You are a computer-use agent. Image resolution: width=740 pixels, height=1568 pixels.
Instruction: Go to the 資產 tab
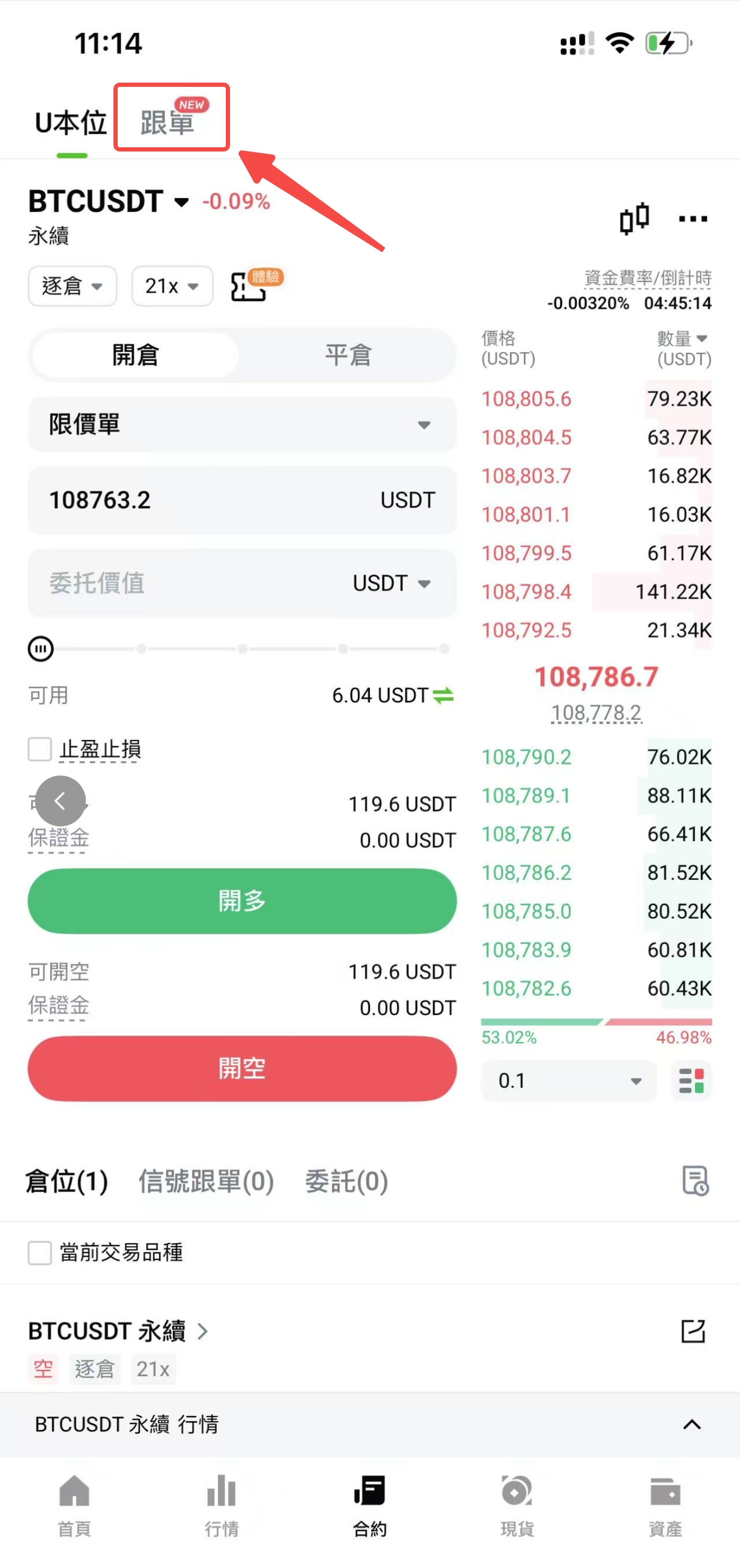tap(665, 1505)
